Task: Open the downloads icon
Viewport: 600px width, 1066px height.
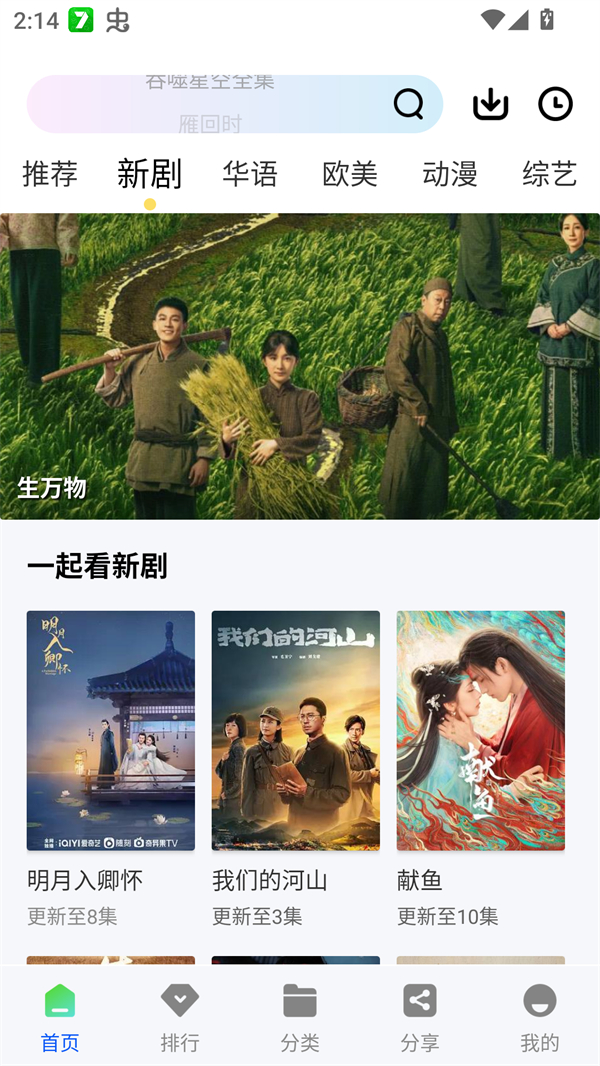Action: (x=490, y=104)
